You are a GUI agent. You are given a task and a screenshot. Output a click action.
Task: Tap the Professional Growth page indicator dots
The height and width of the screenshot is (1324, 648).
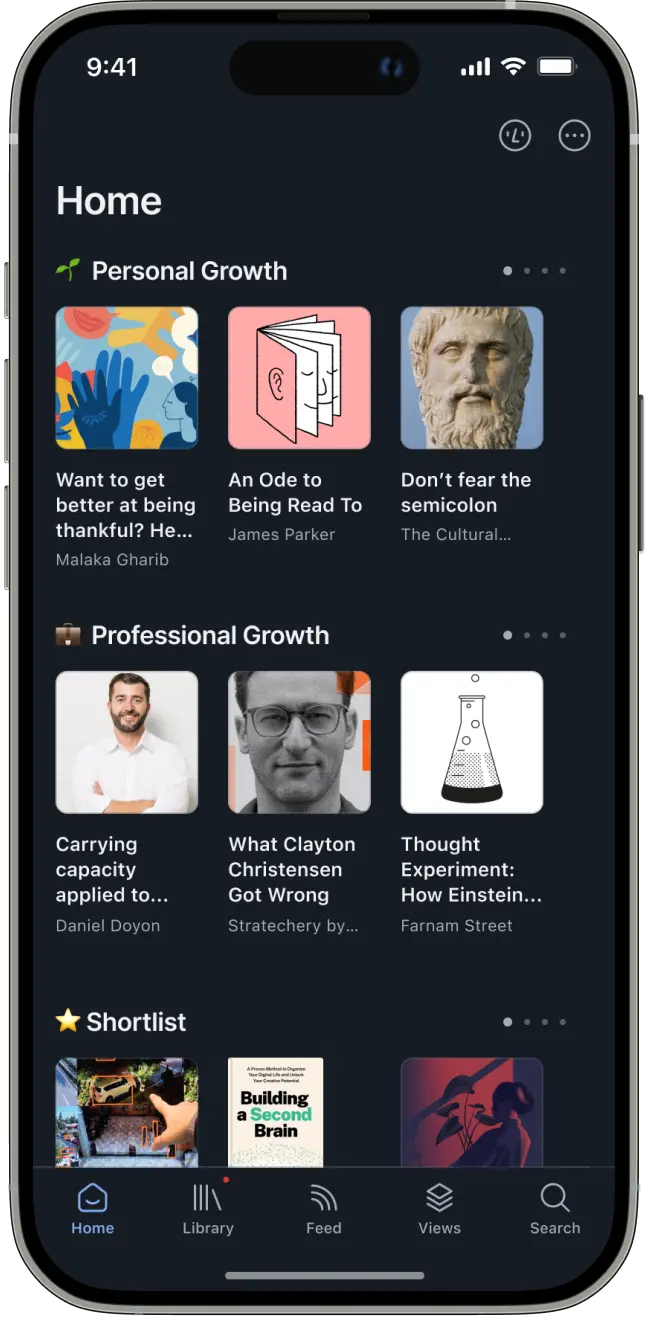535,635
